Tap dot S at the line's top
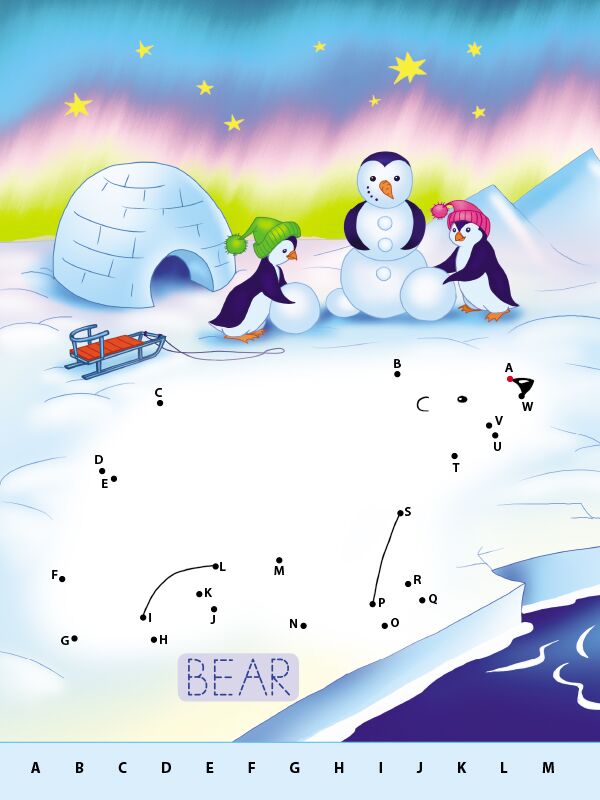 tap(400, 513)
